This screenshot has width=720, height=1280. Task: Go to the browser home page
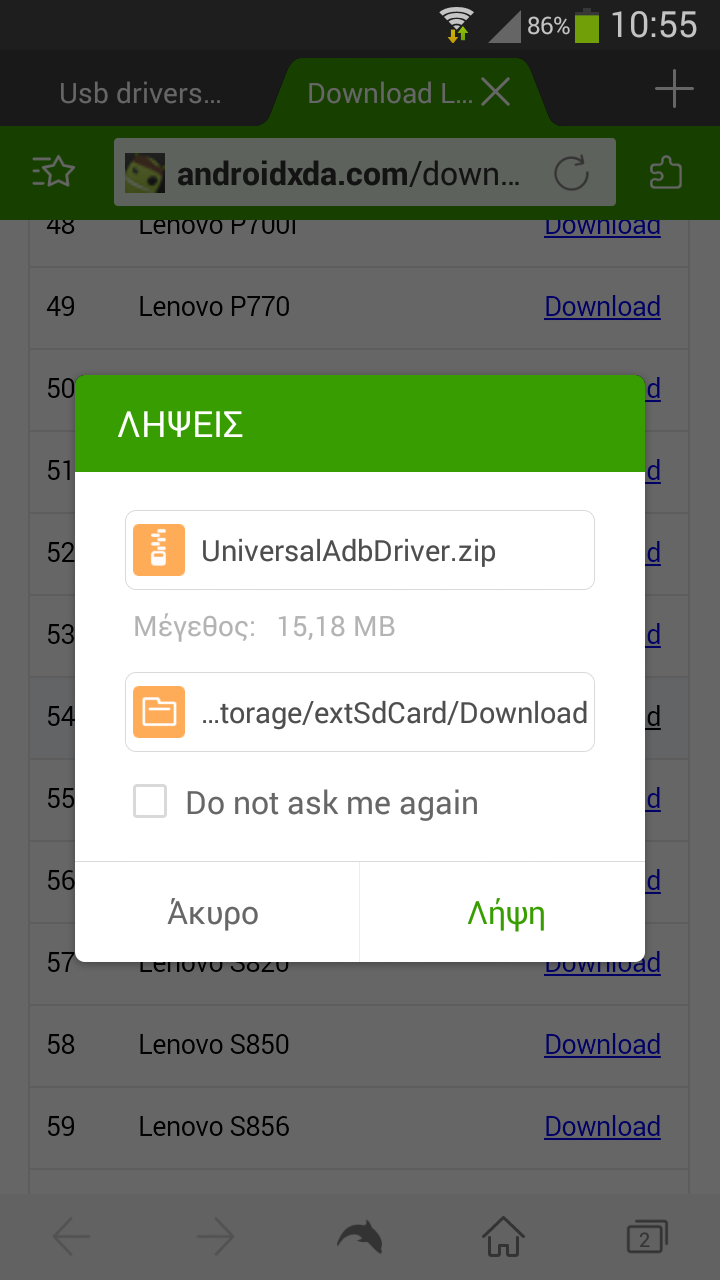(x=503, y=1238)
